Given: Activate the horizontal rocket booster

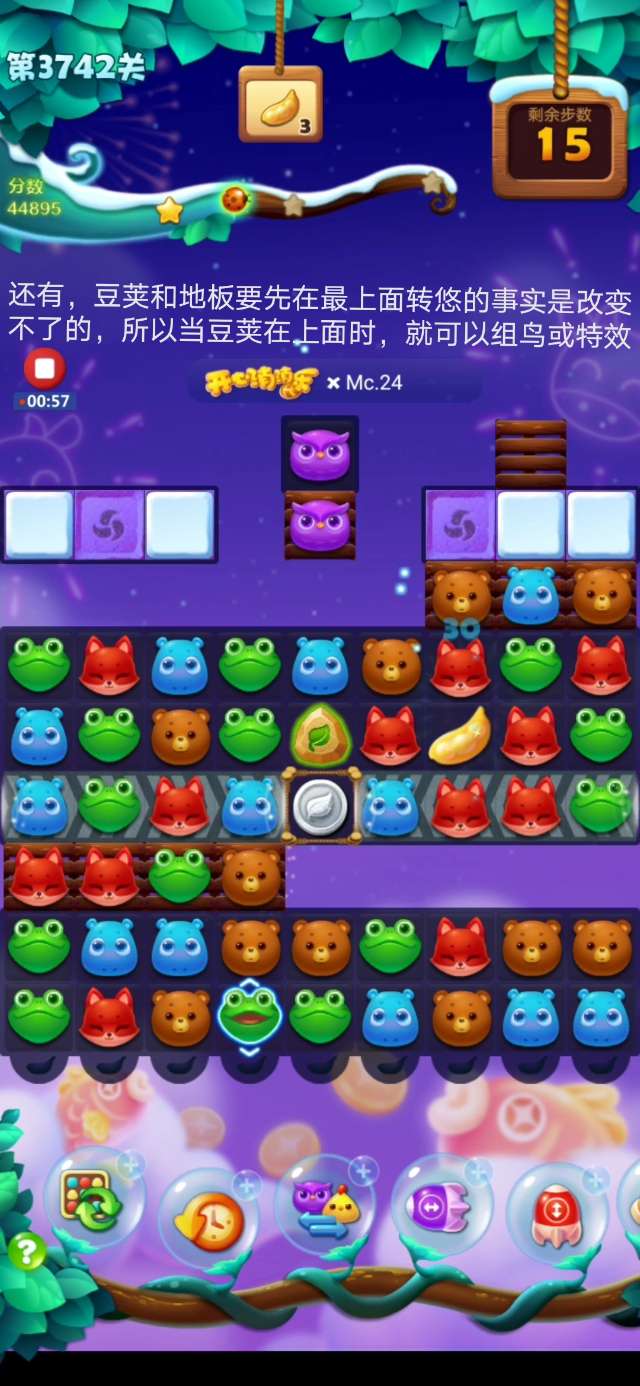Looking at the screenshot, I should click(442, 1205).
